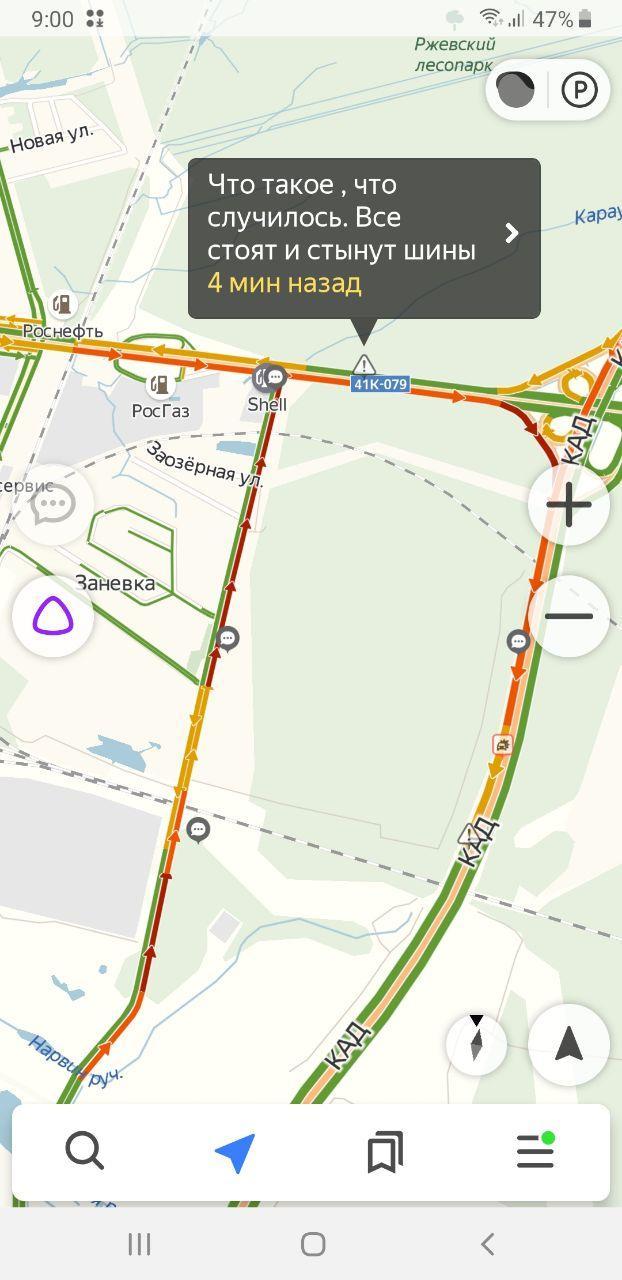The width and height of the screenshot is (622, 1280).
Task: Go back with the system back button
Action: point(487,1244)
